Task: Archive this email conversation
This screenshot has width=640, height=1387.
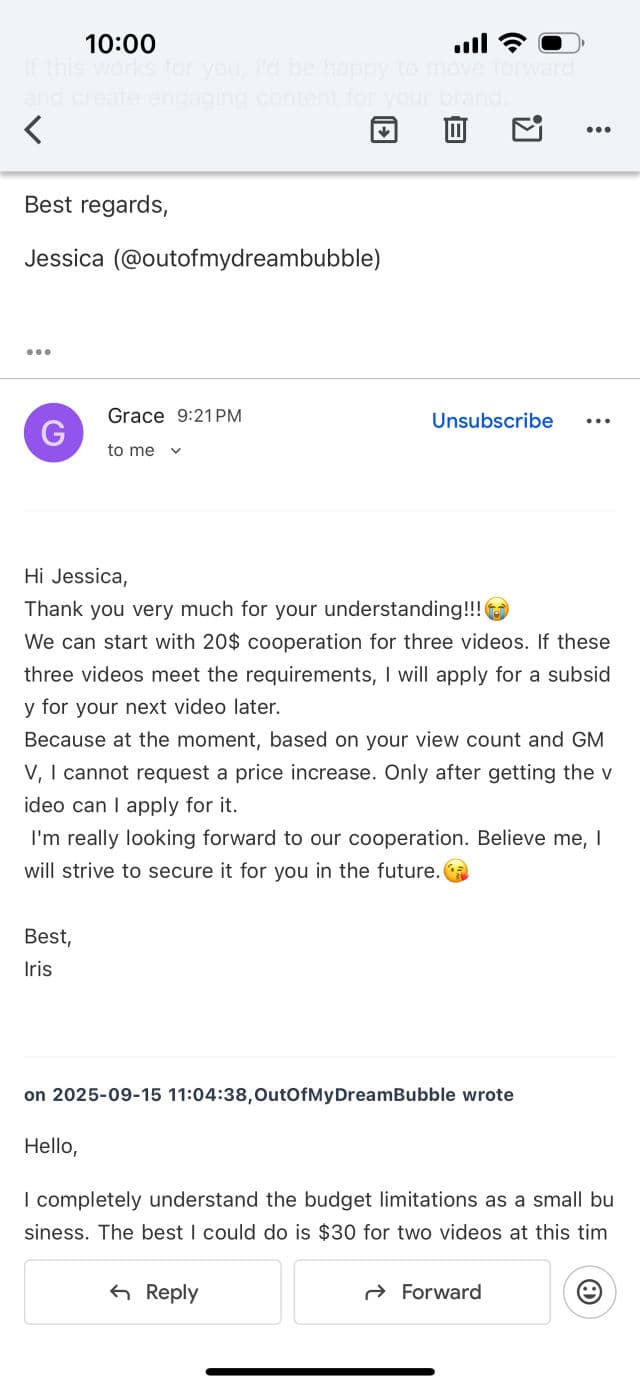Action: pyautogui.click(x=384, y=129)
